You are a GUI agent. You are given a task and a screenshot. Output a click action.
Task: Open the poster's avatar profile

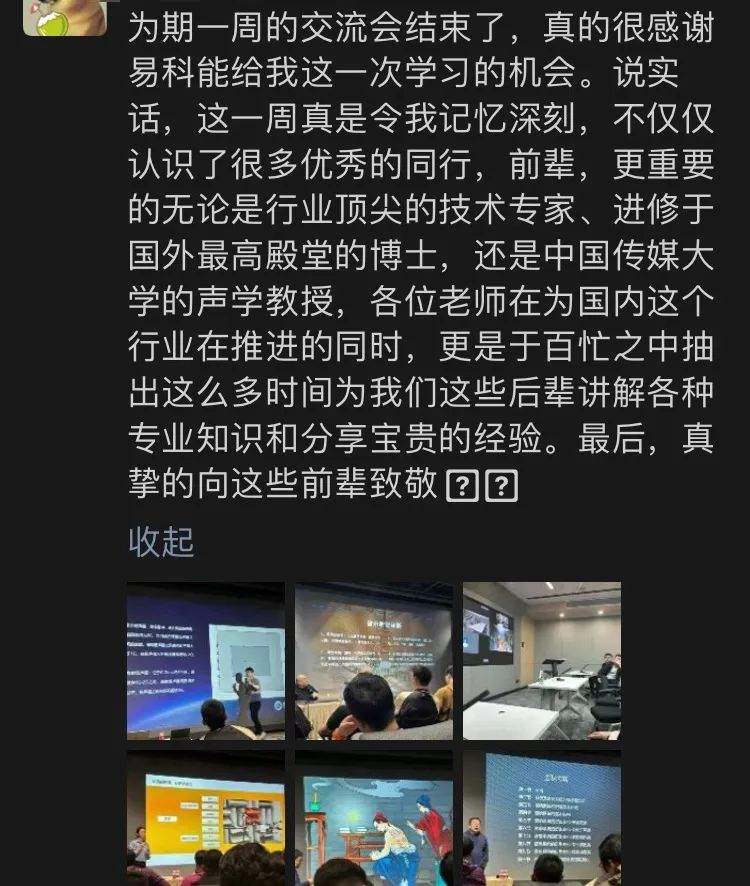(x=65, y=15)
